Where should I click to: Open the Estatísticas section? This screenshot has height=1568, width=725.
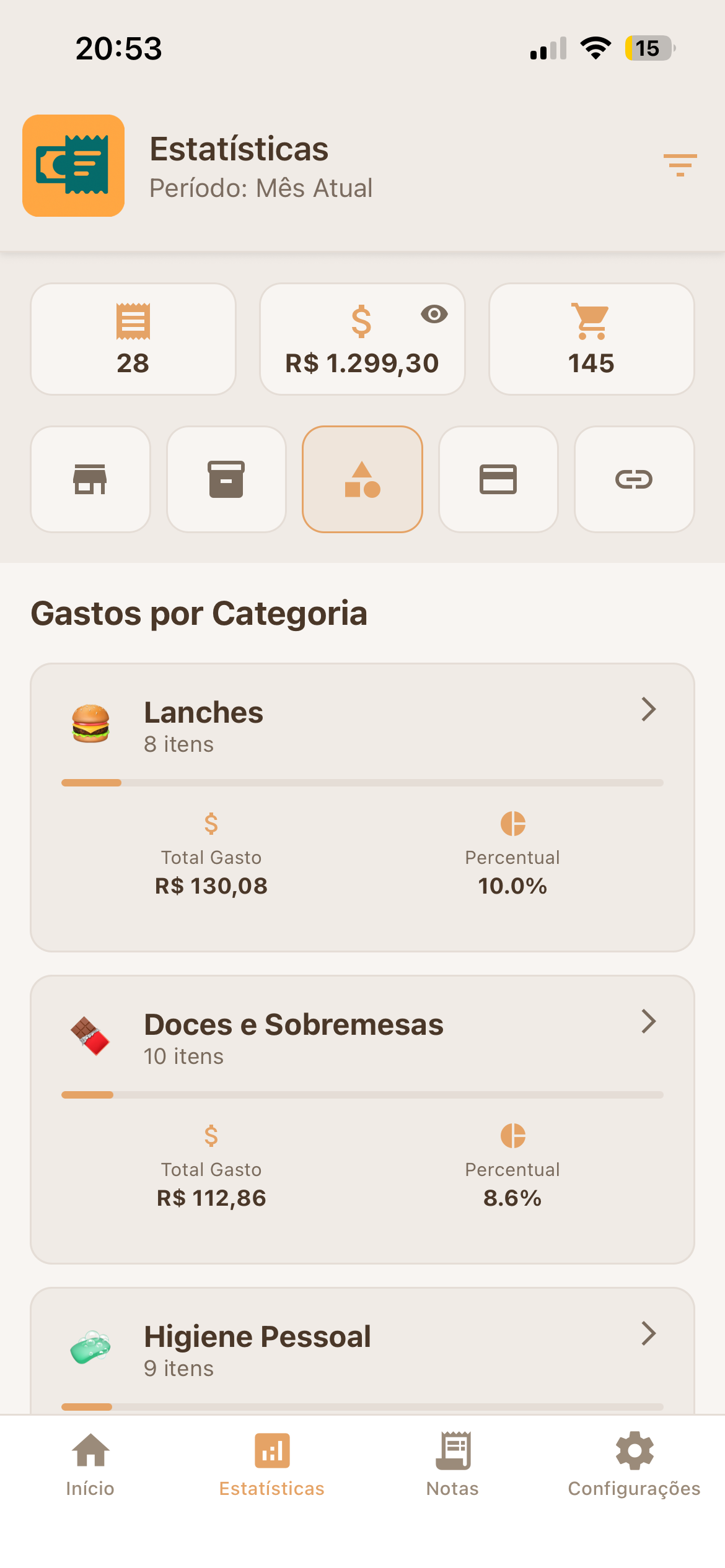coord(271,1468)
